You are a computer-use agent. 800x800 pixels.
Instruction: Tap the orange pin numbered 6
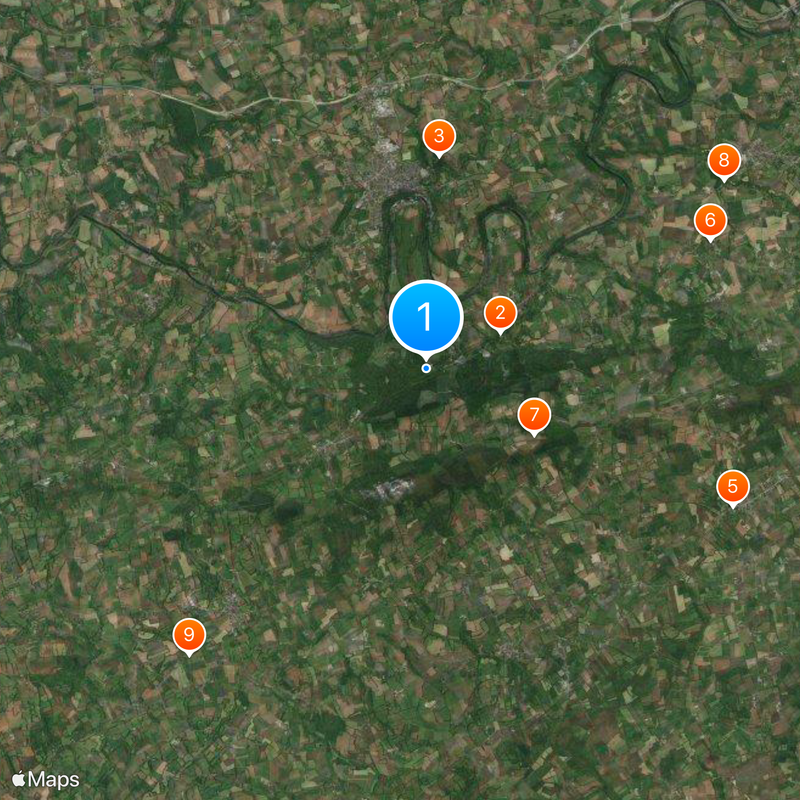click(x=710, y=219)
